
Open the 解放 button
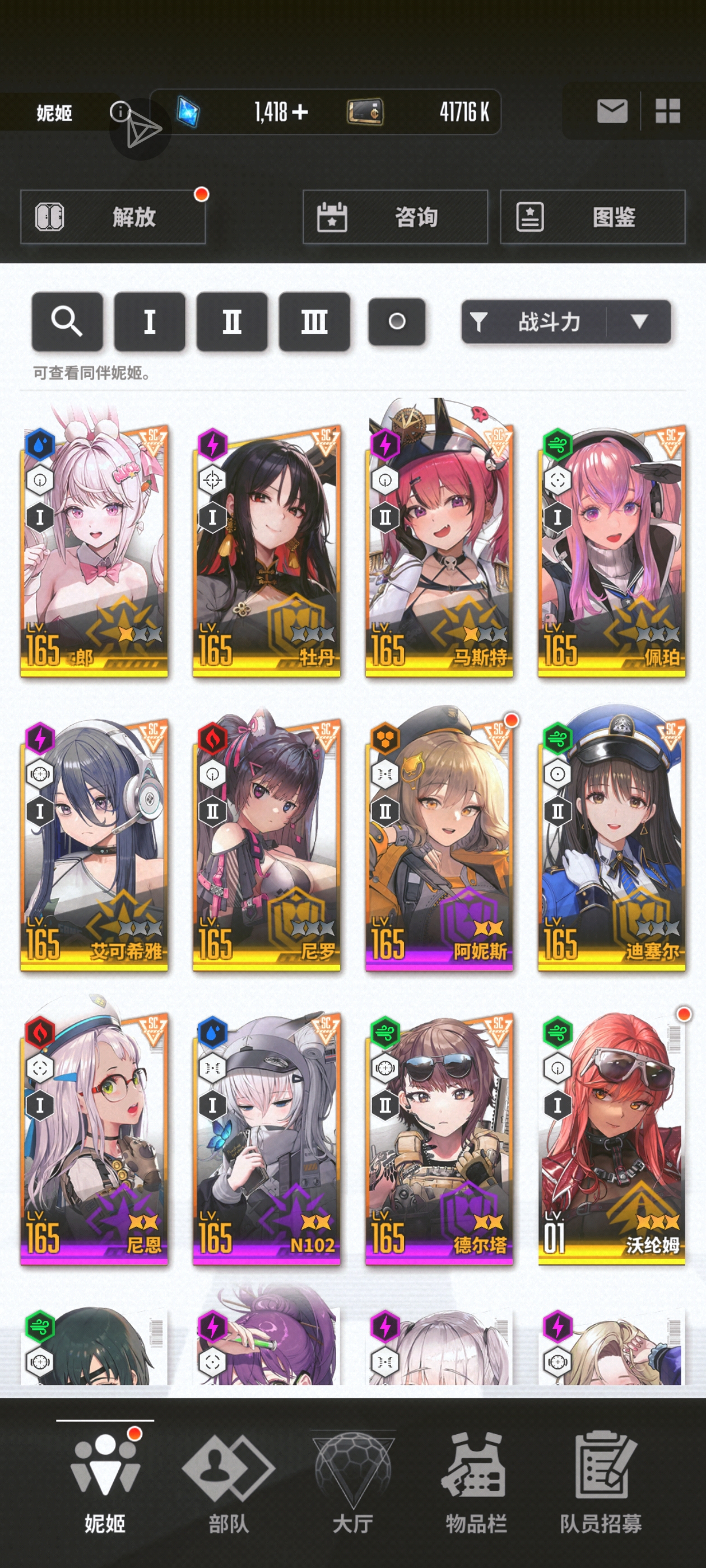point(113,217)
